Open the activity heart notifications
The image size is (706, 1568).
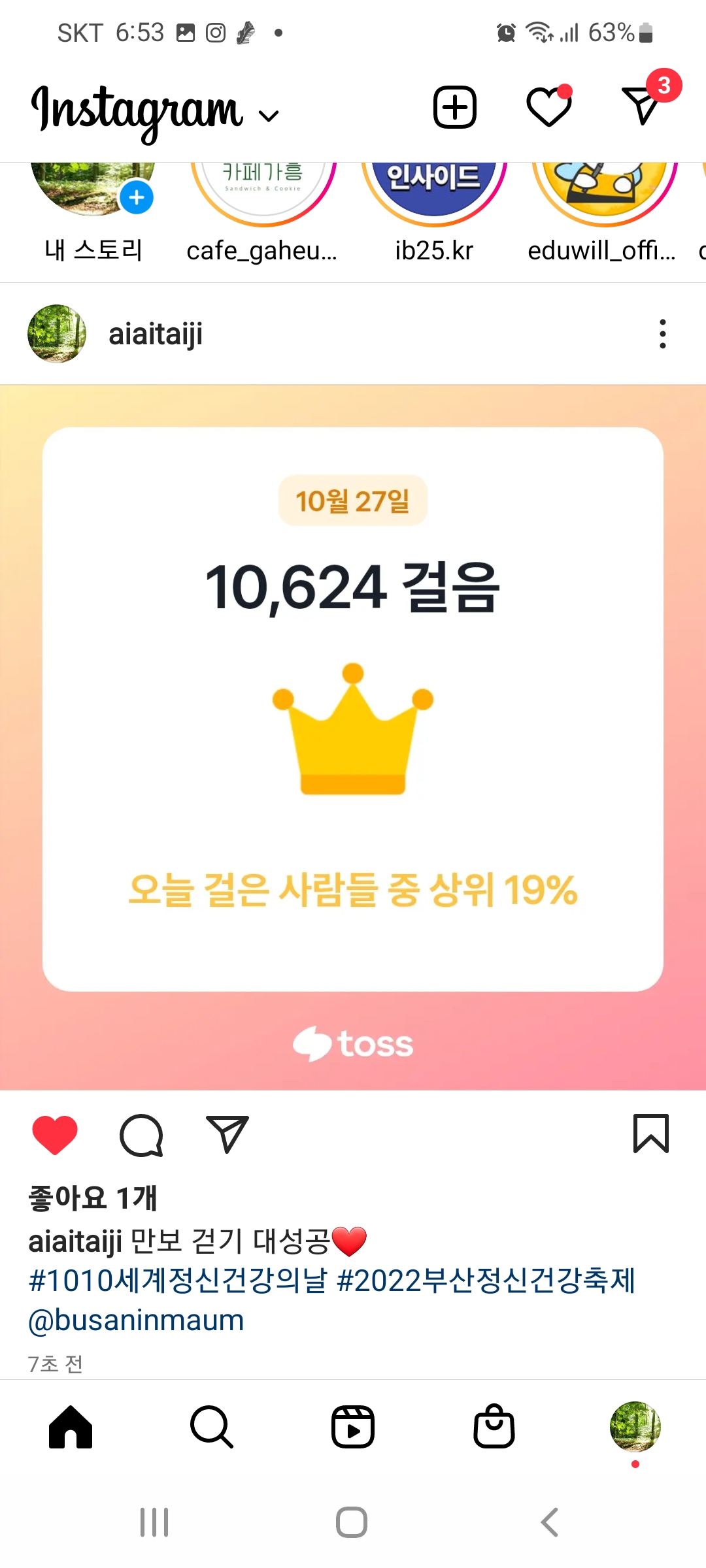click(549, 107)
